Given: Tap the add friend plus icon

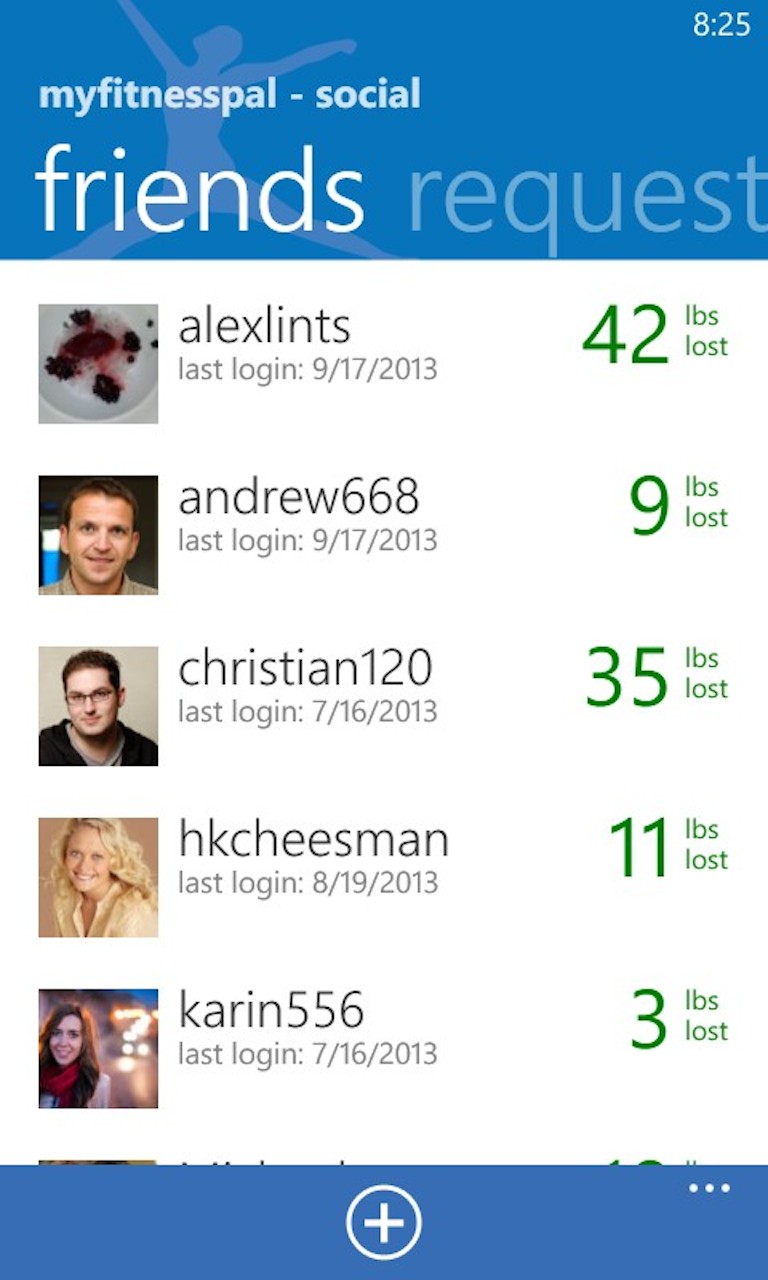Looking at the screenshot, I should 384,1221.
